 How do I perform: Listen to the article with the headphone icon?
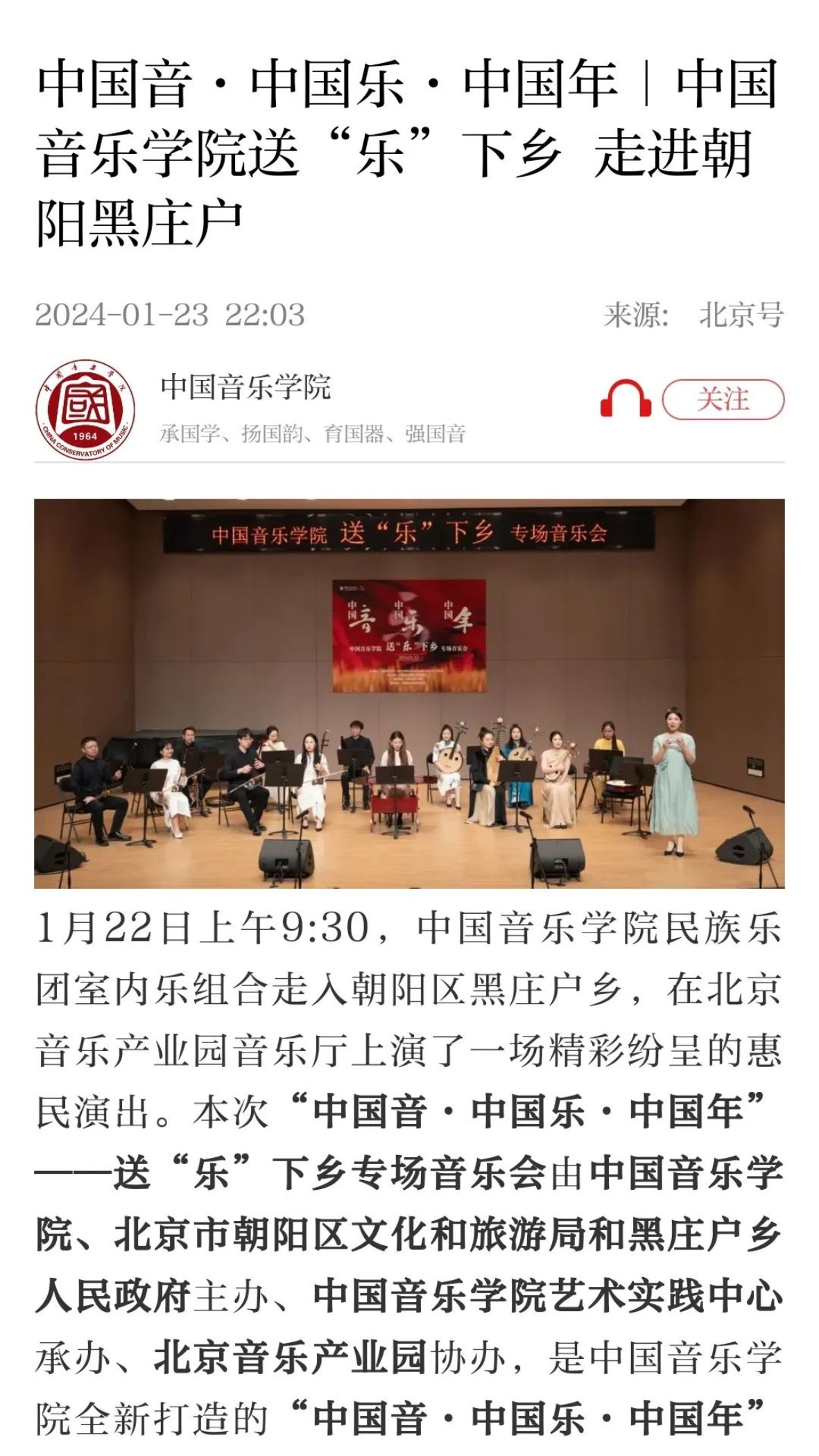[x=626, y=399]
